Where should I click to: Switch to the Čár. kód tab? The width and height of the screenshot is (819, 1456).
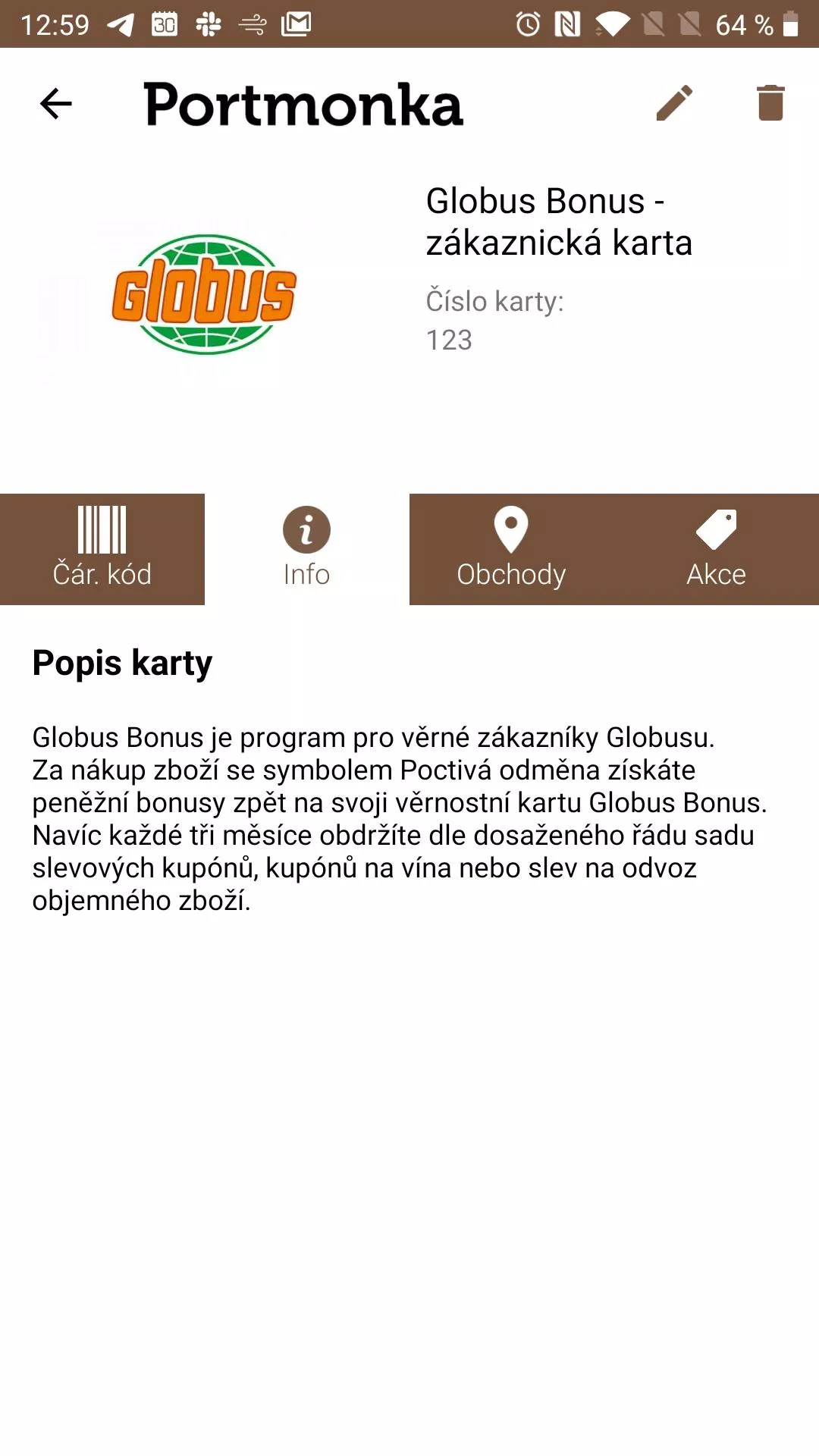[102, 549]
